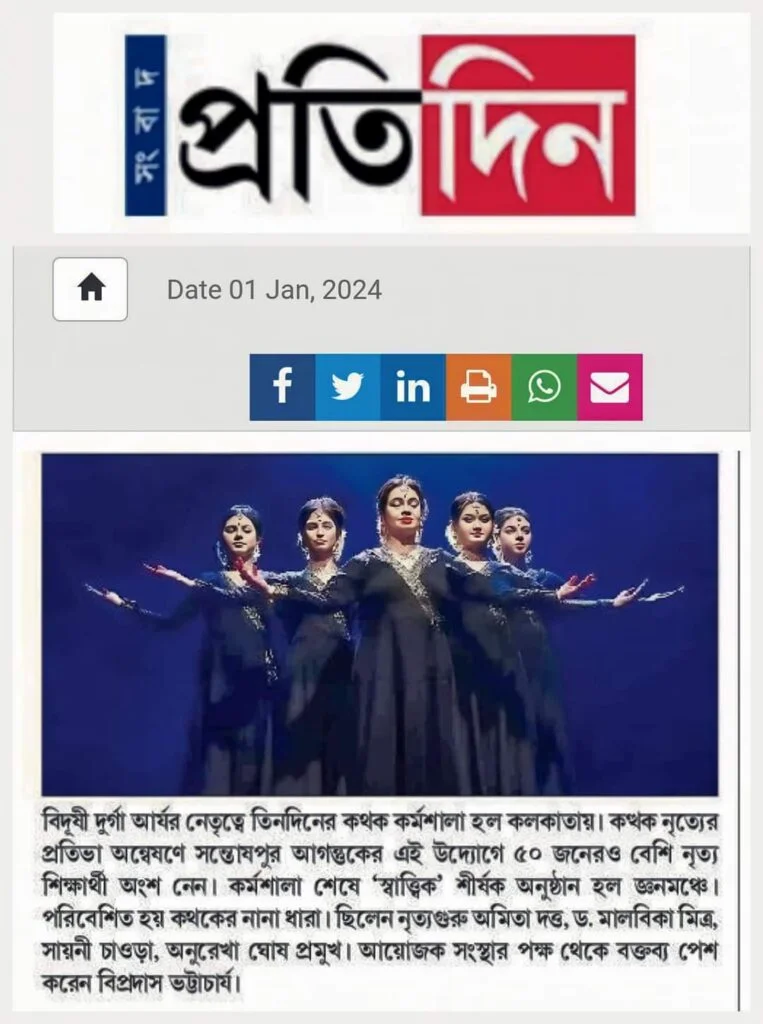Share this clipping via WhatsApp
Image resolution: width=763 pixels, height=1024 pixels.
tap(544, 387)
